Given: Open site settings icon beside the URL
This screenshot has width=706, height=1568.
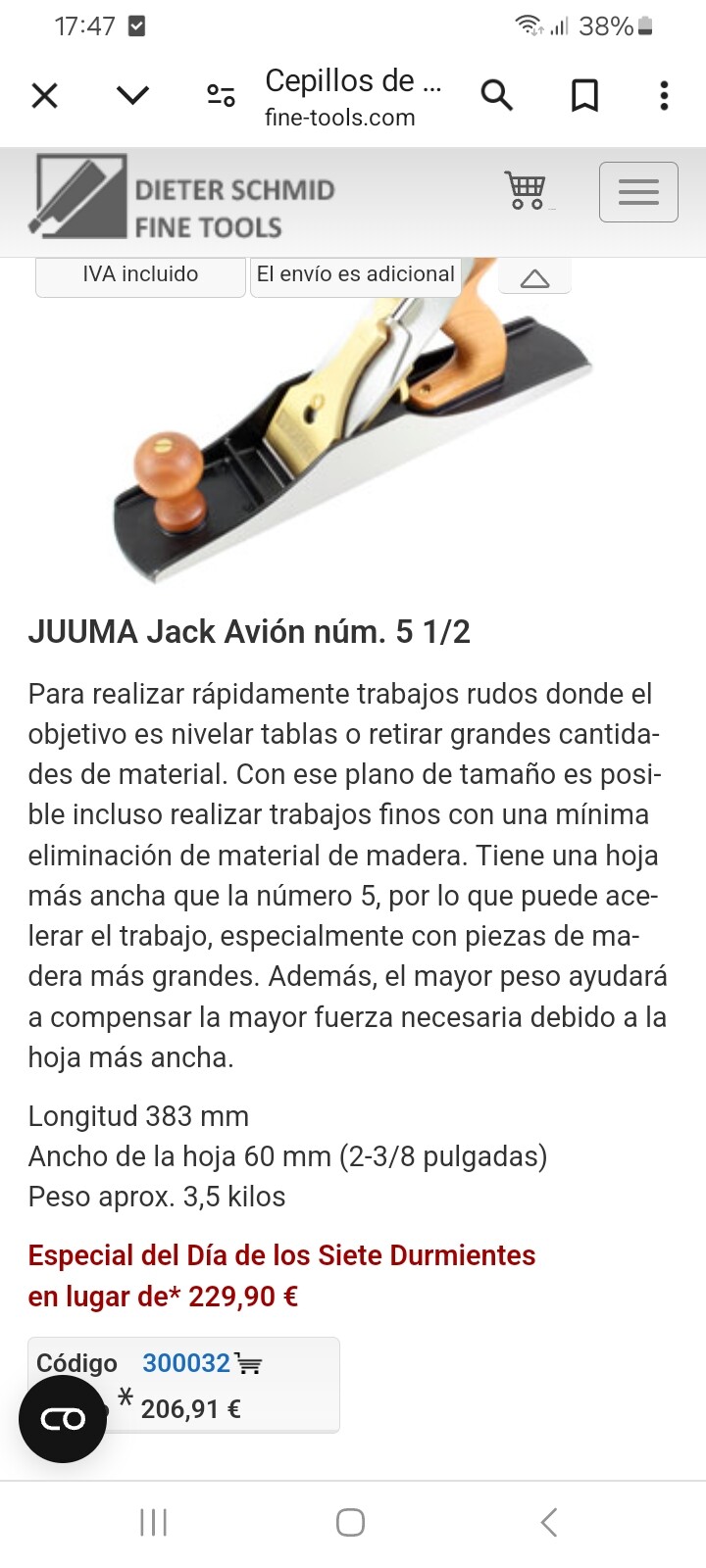Looking at the screenshot, I should click(221, 95).
